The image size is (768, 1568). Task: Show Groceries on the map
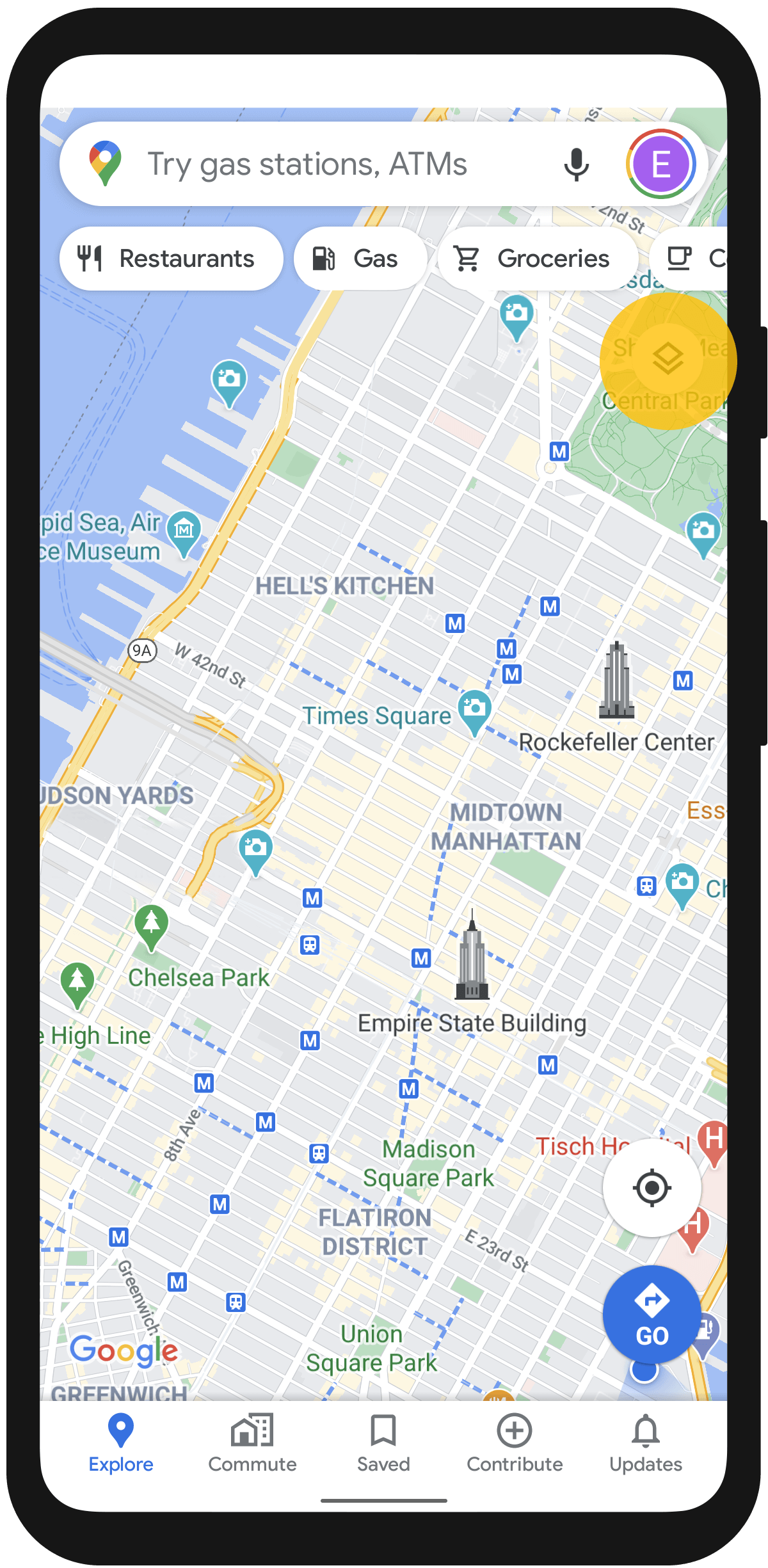[x=537, y=259]
